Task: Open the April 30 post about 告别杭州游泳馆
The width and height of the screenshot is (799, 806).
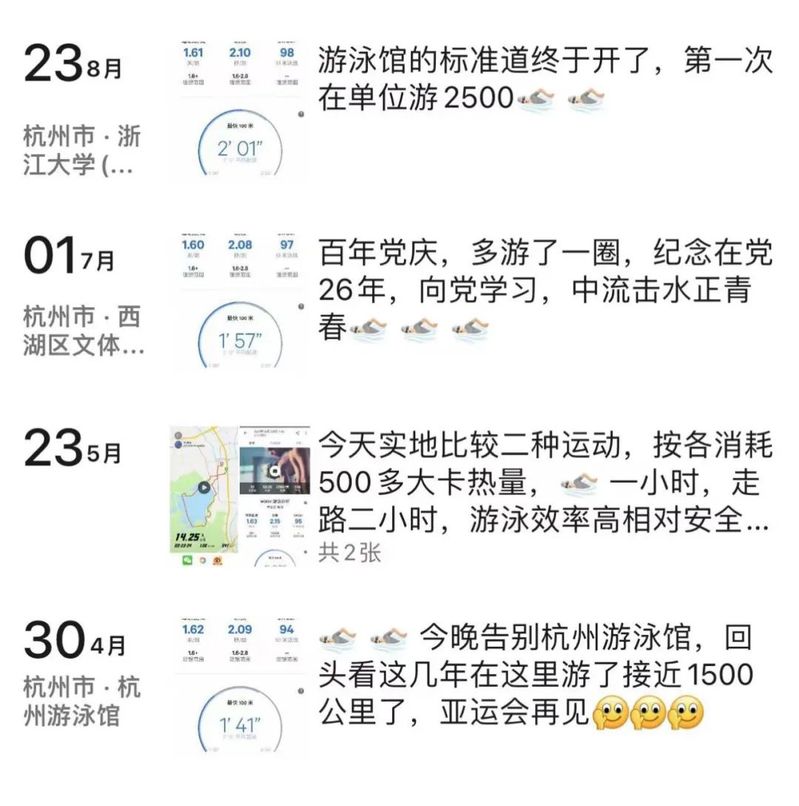Action: pos(535,675)
